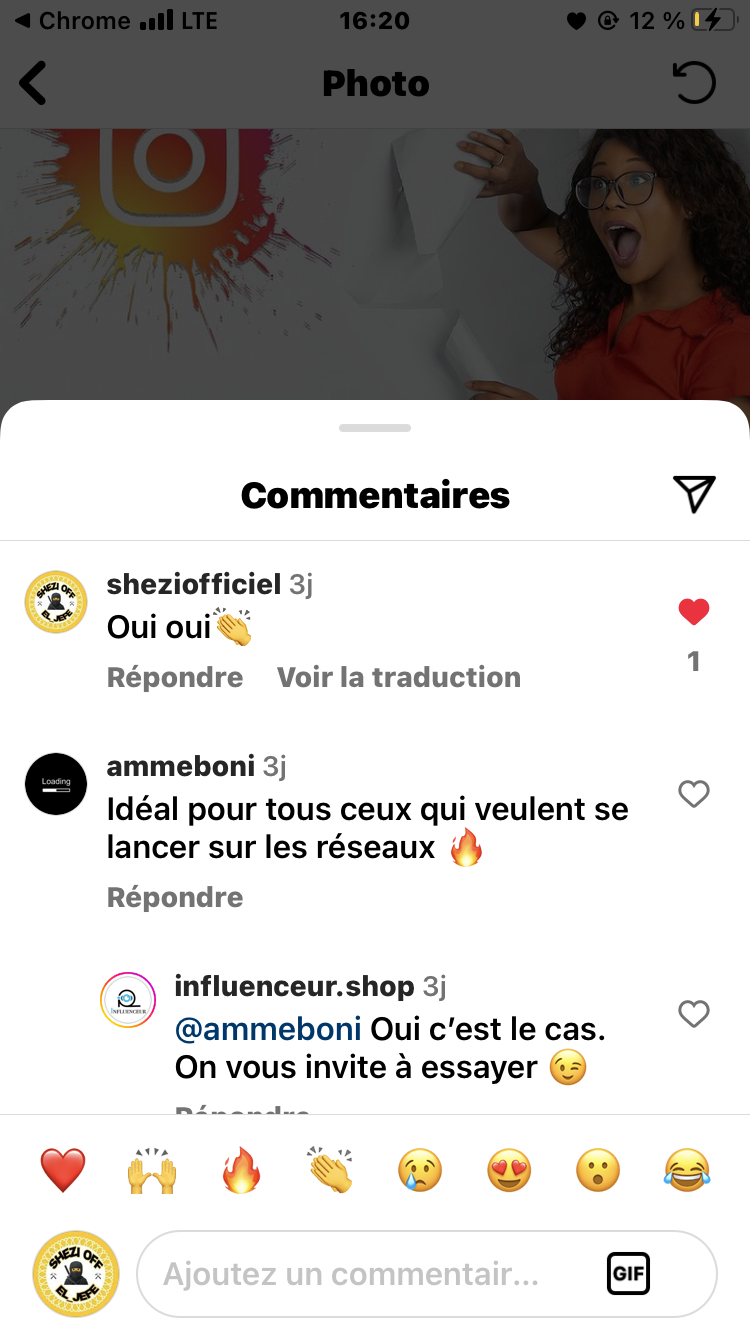Image resolution: width=750 pixels, height=1334 pixels.
Task: Open sheziofficiel's profile from the username
Action: point(194,584)
